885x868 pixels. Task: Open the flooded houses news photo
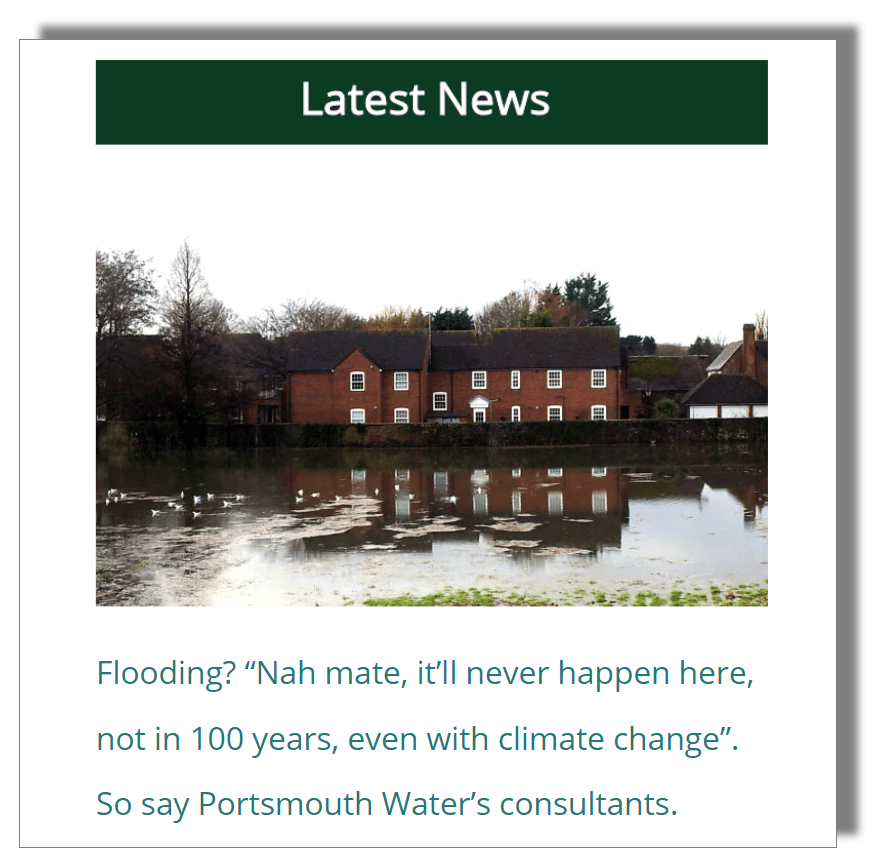click(431, 425)
